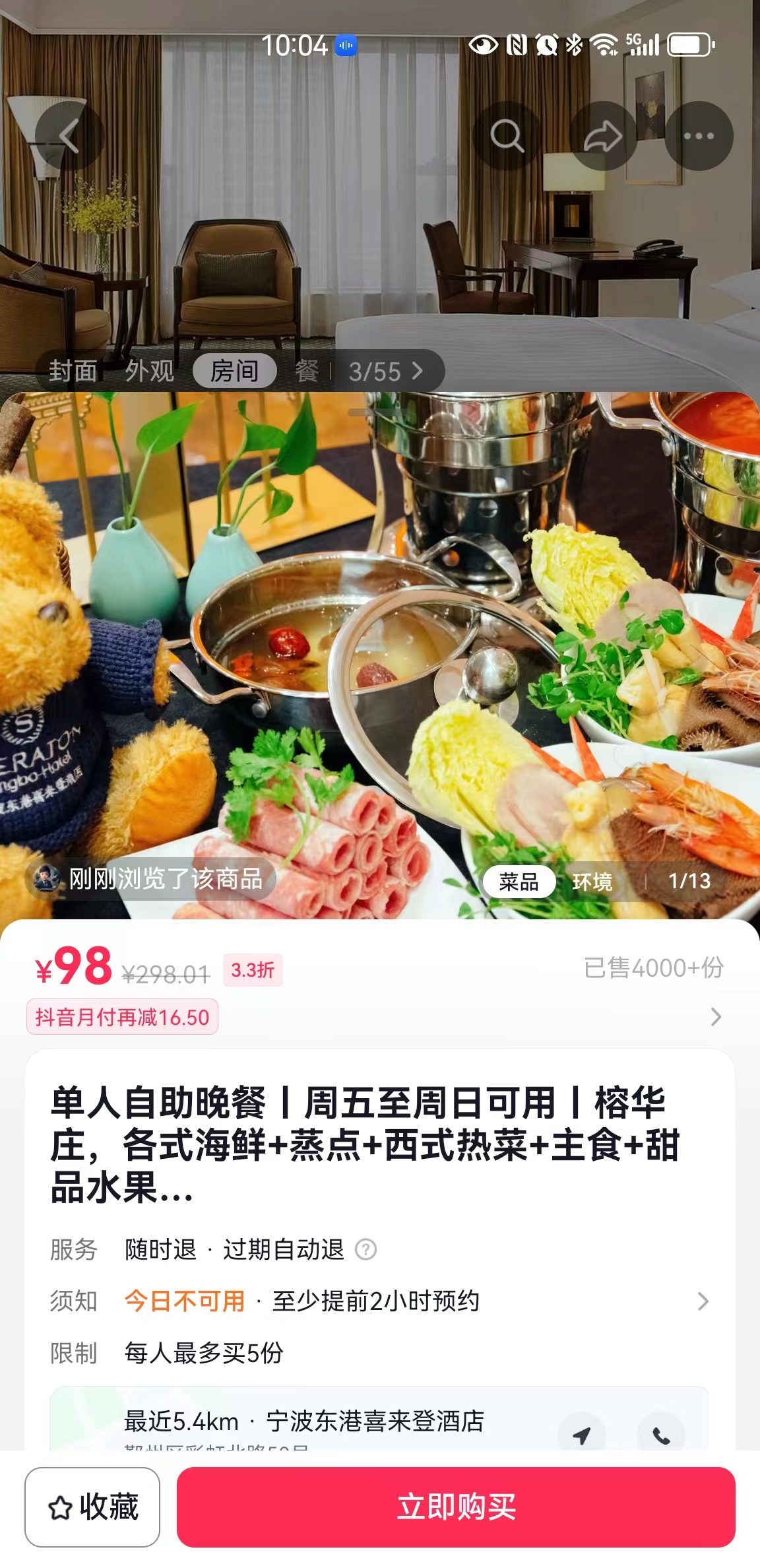The width and height of the screenshot is (760, 1568).
Task: Go back using the top-left arrow
Action: click(x=69, y=137)
